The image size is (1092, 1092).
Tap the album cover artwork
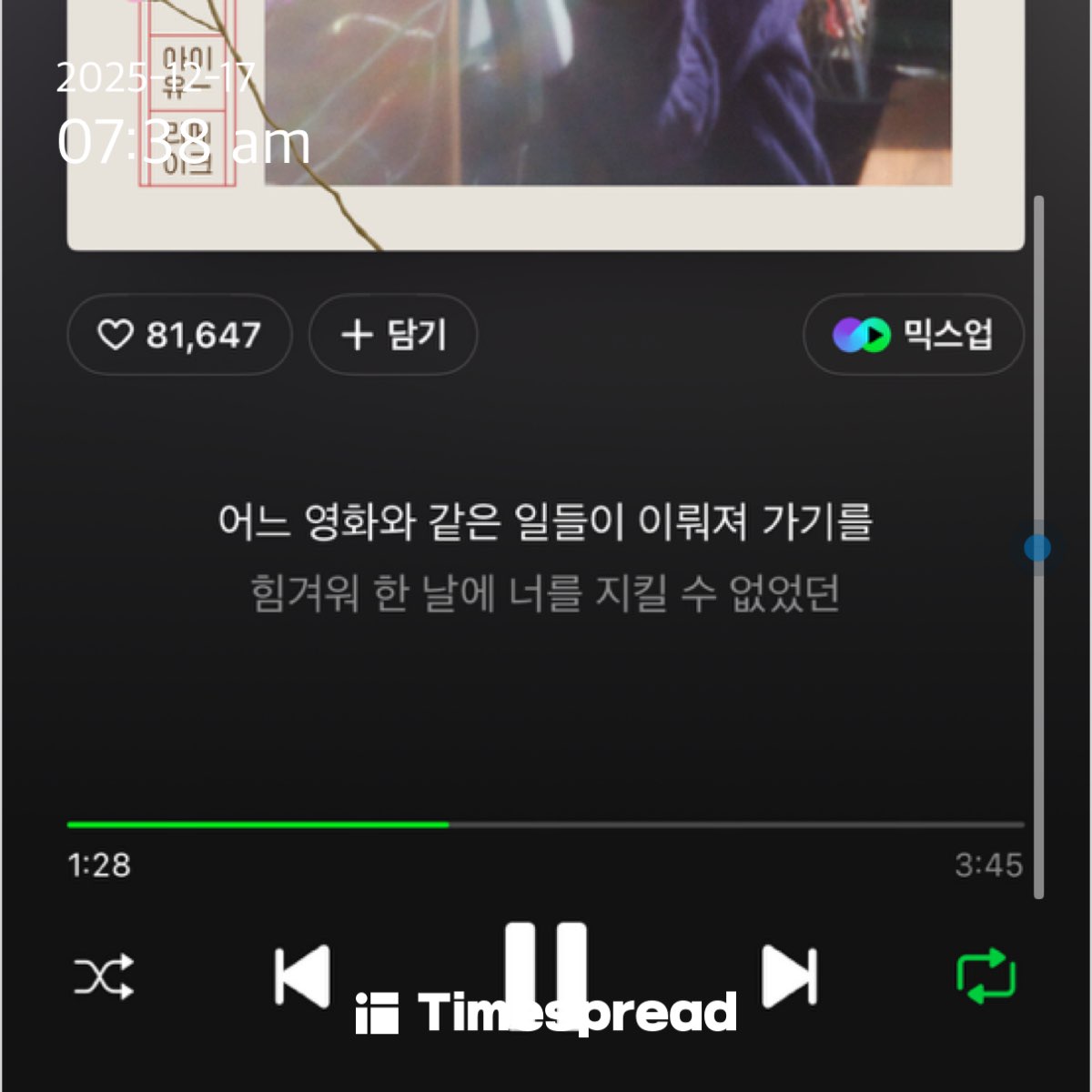(546, 118)
